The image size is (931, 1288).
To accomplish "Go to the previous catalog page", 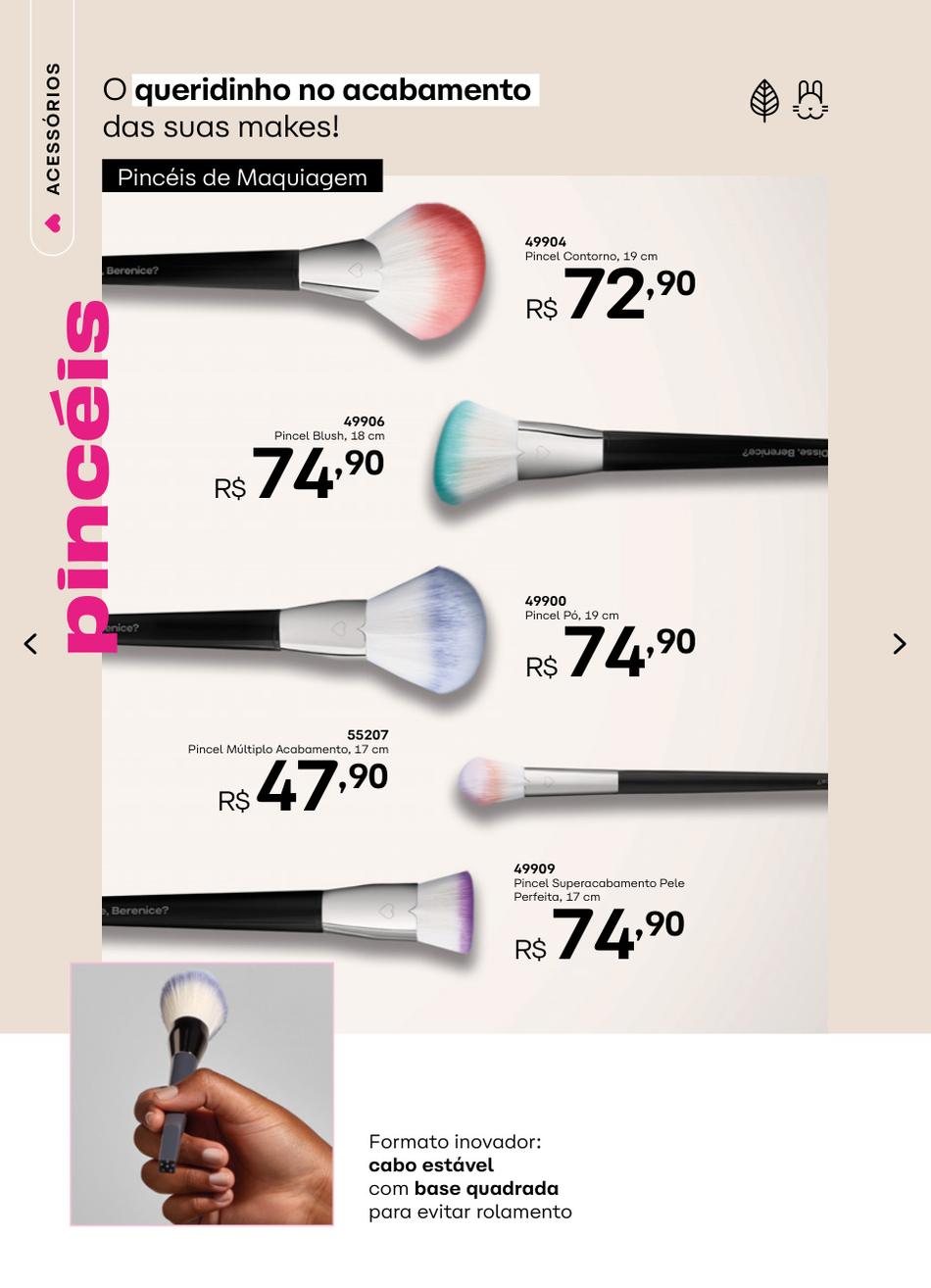I will pyautogui.click(x=30, y=644).
